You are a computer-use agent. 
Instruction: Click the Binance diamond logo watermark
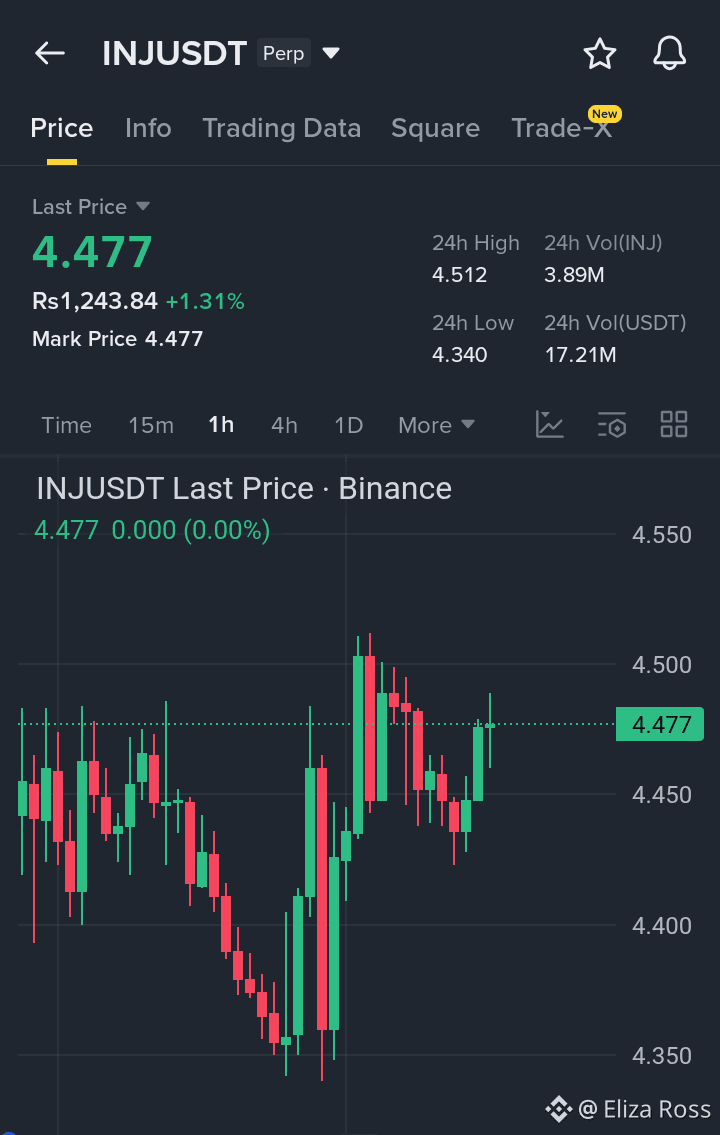click(557, 1108)
